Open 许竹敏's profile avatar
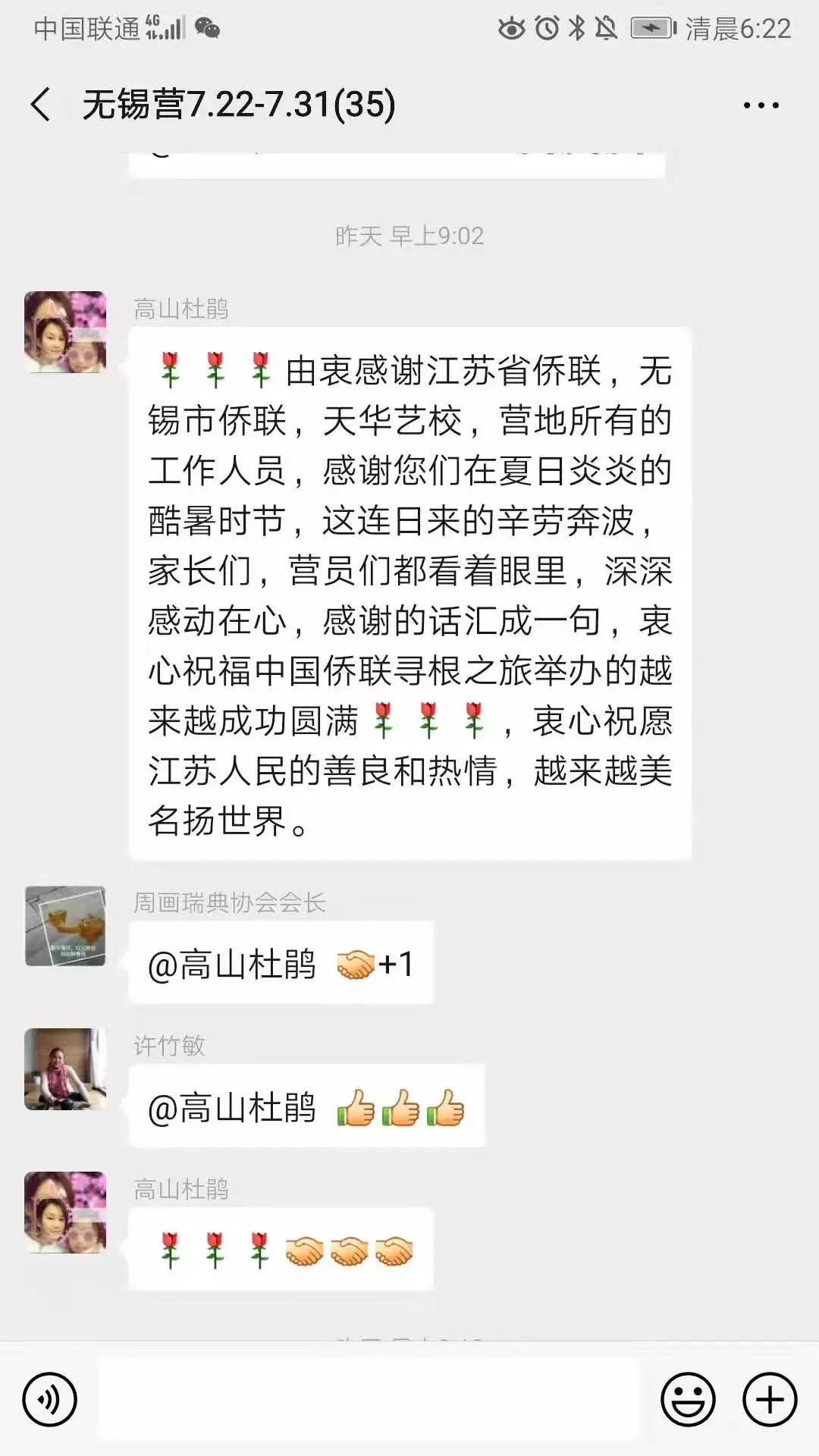 coord(65,1068)
